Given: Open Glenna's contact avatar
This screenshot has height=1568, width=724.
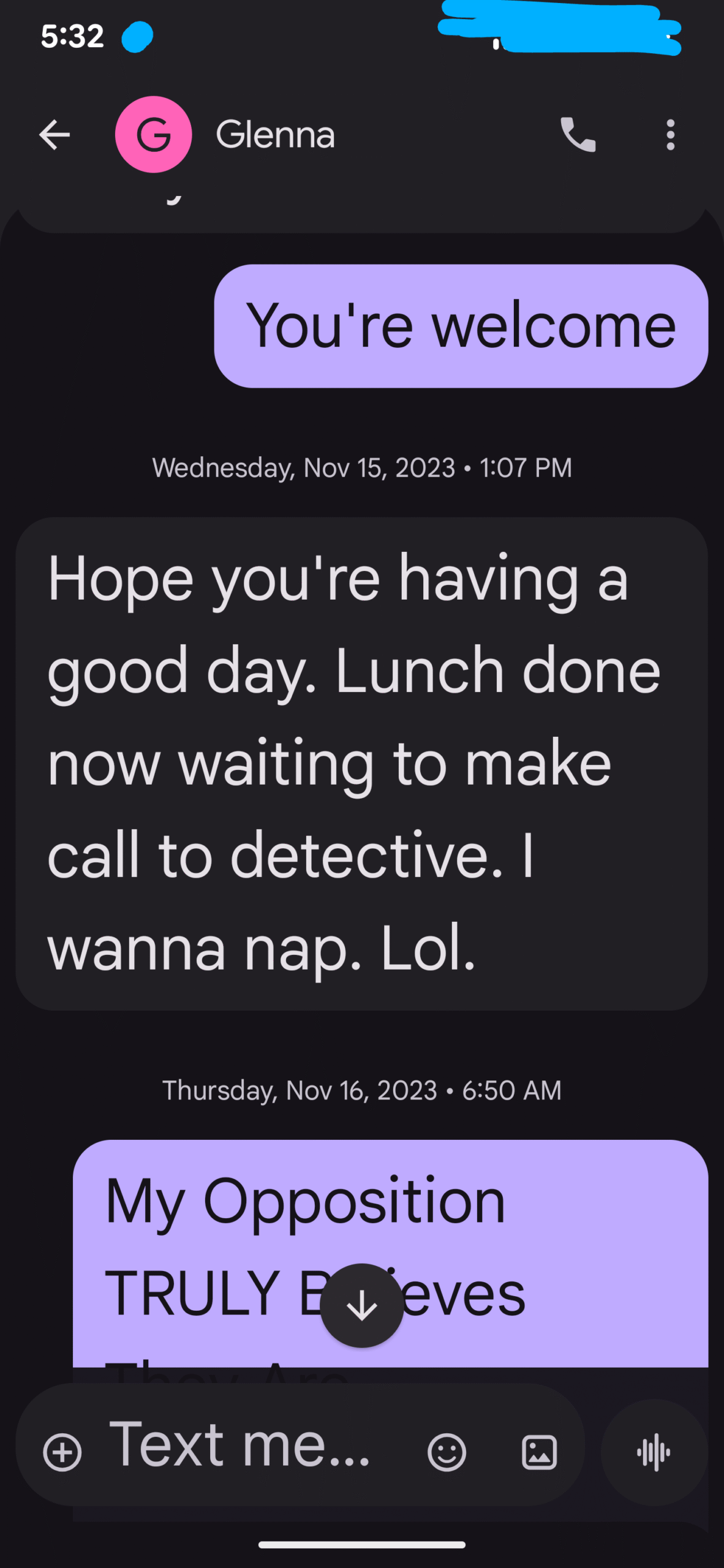Looking at the screenshot, I should click(153, 135).
